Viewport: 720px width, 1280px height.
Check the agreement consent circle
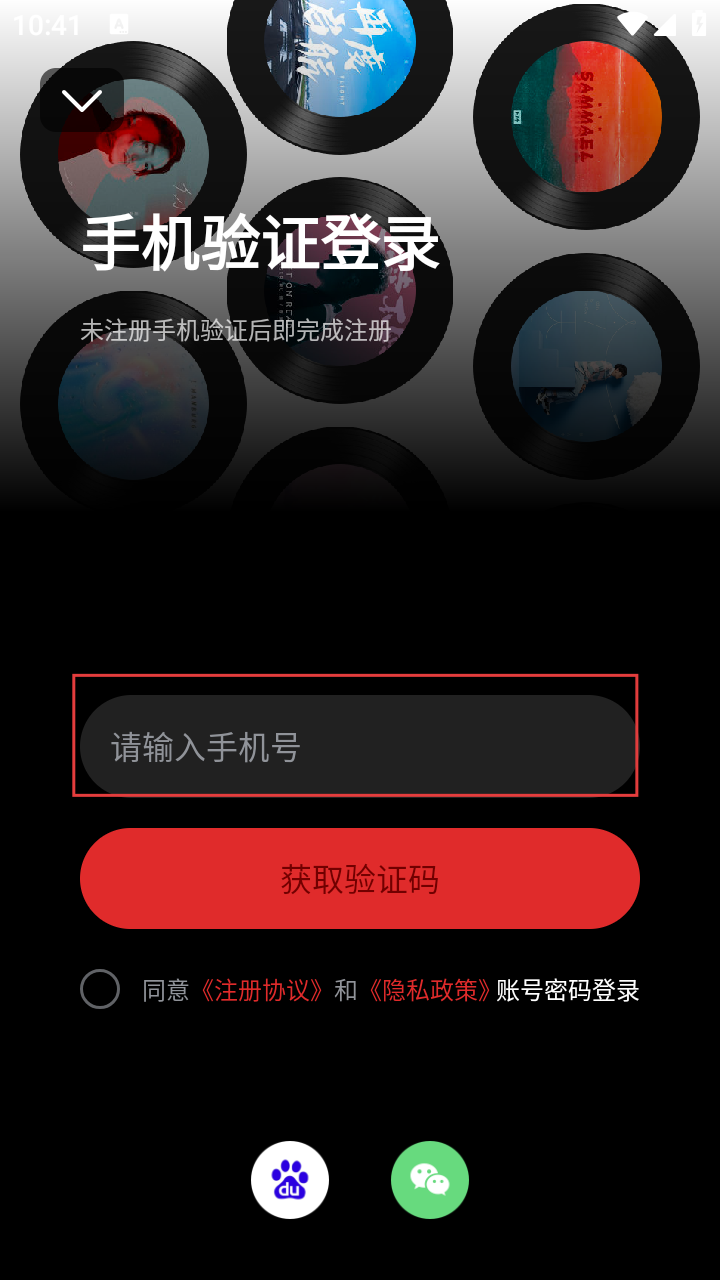click(x=100, y=990)
